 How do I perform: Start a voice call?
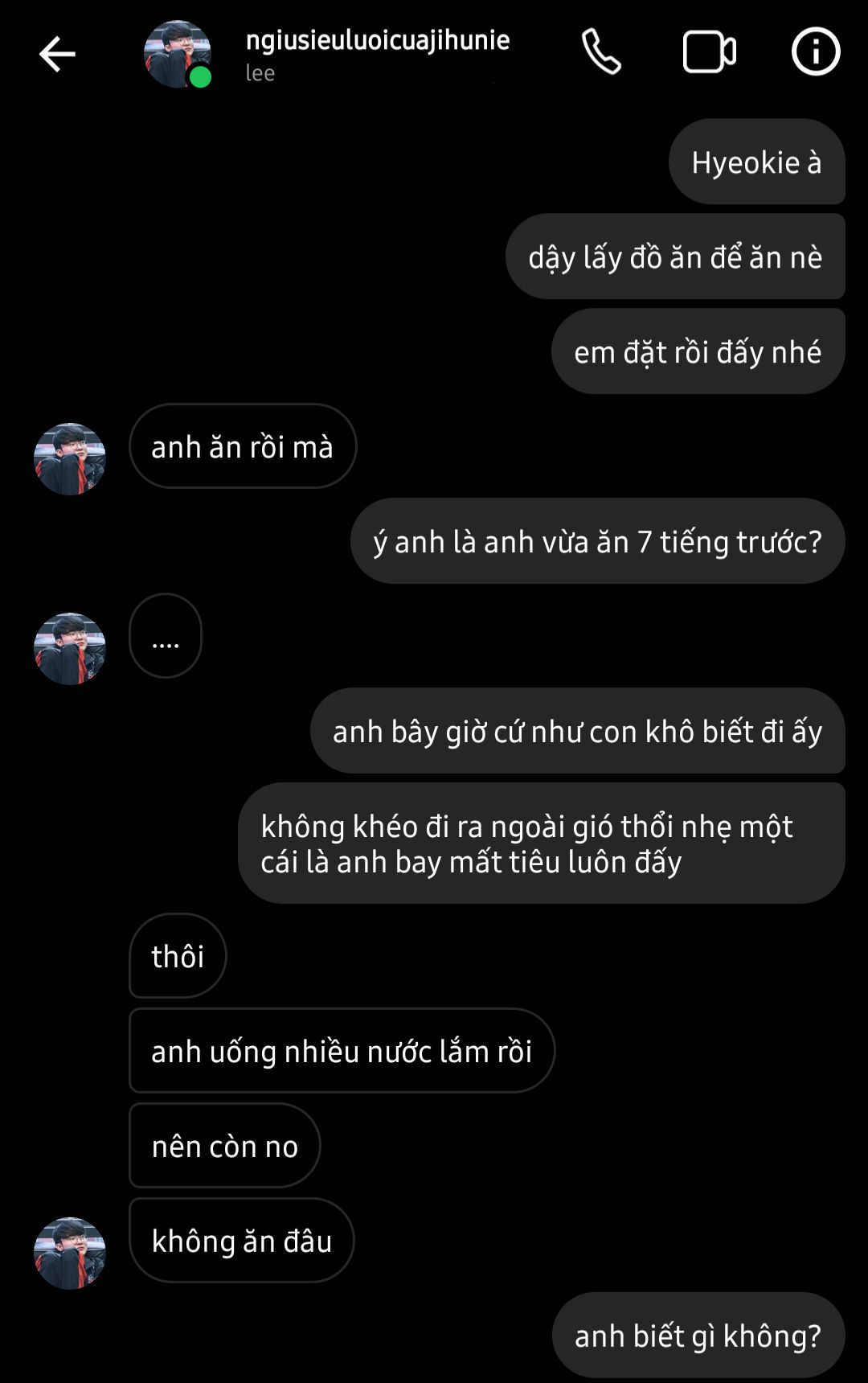click(601, 52)
